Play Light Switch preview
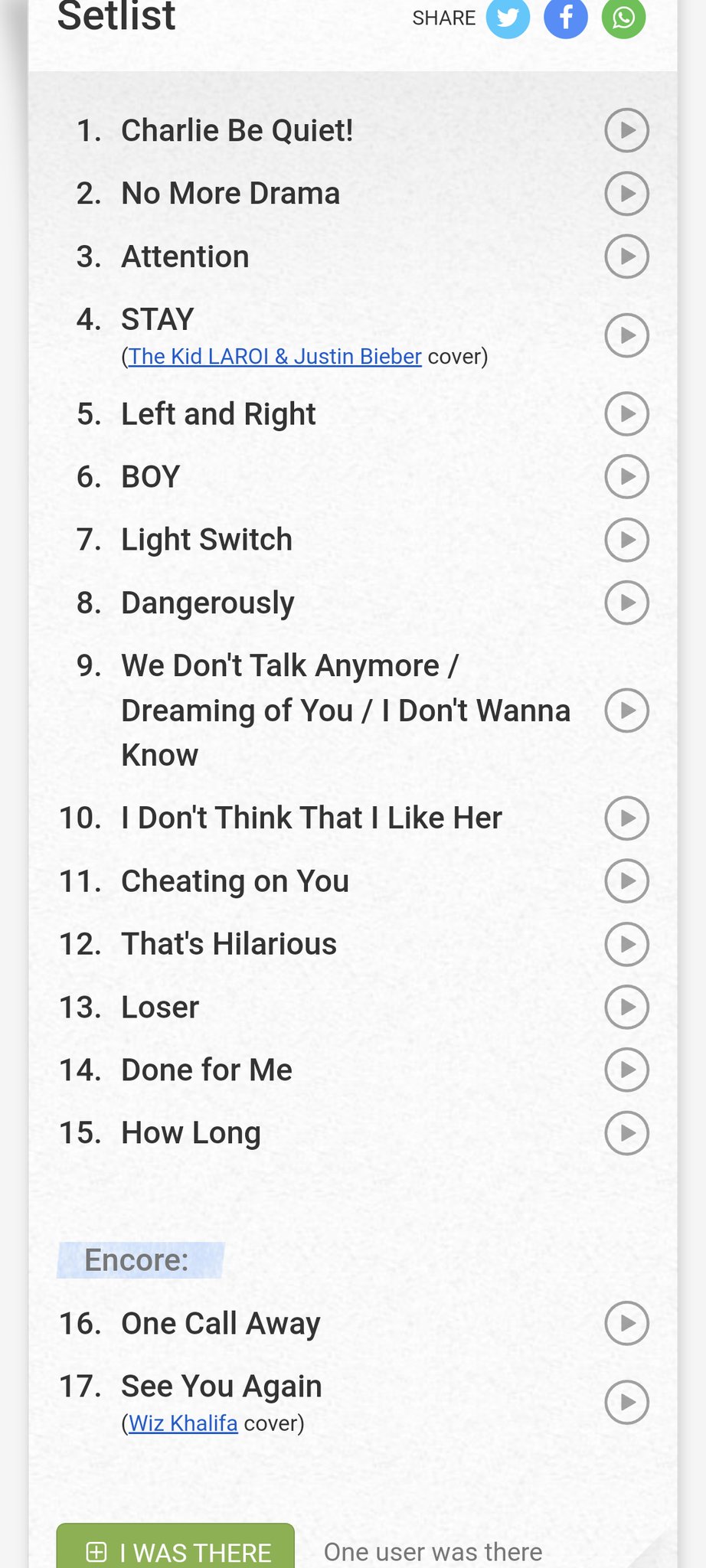 [626, 540]
